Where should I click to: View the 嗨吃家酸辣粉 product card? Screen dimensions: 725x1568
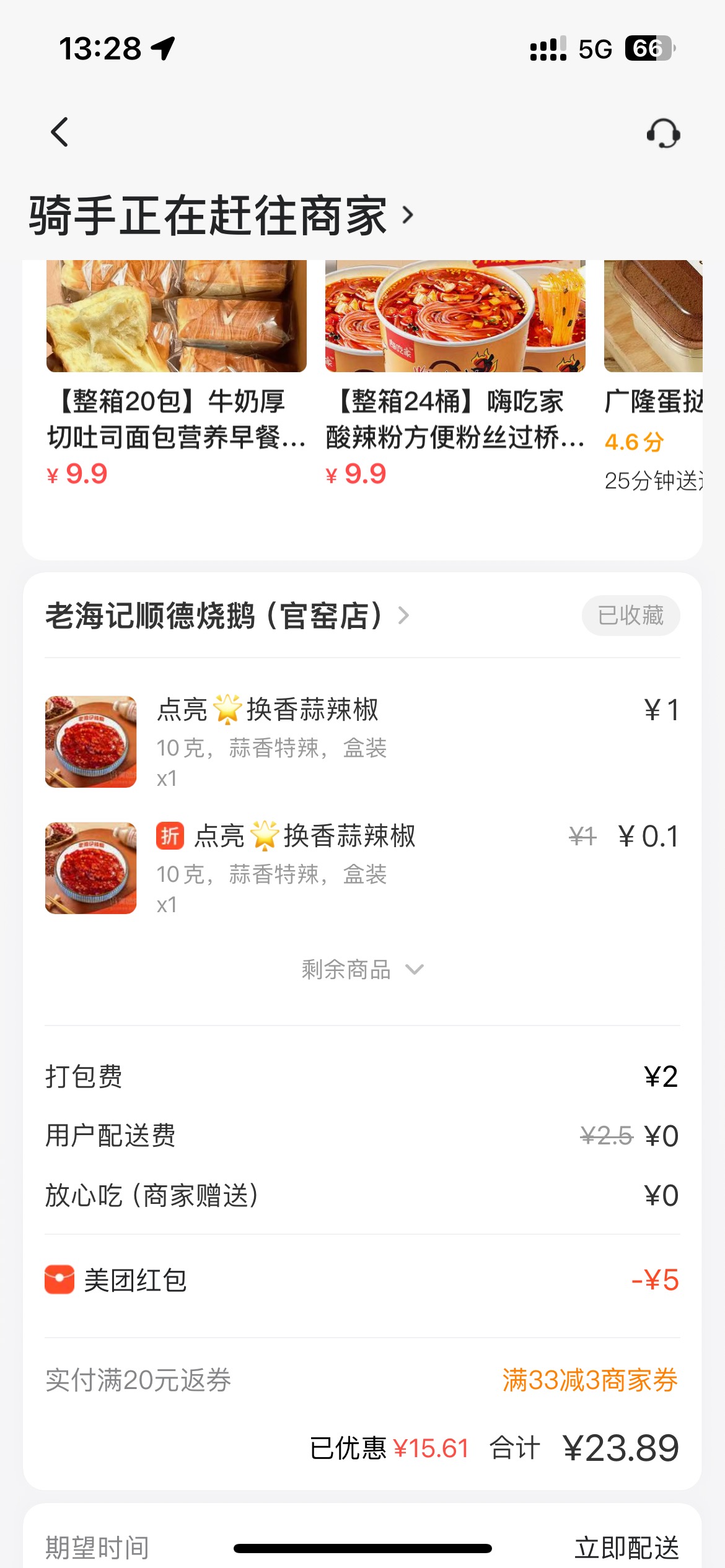[x=455, y=372]
